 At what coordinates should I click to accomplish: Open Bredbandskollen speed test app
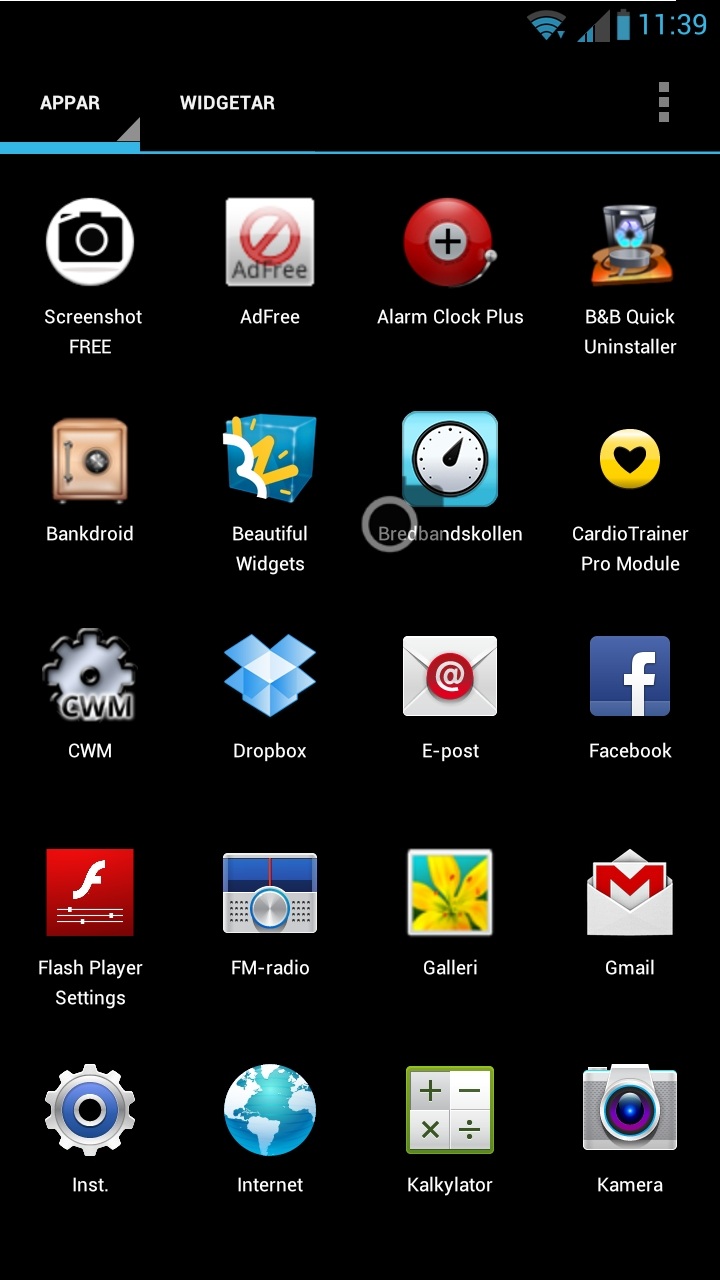click(x=450, y=479)
